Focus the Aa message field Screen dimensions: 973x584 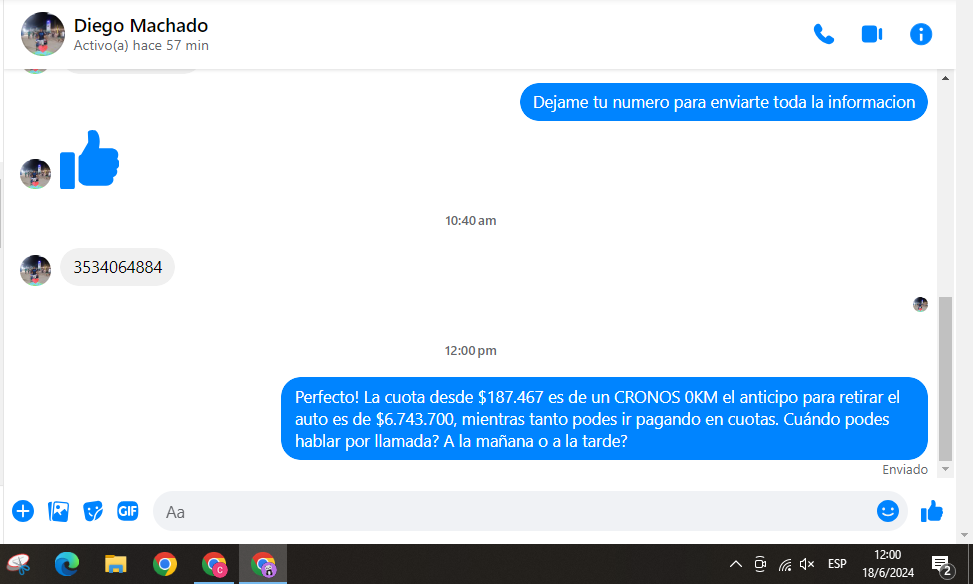click(x=500, y=511)
